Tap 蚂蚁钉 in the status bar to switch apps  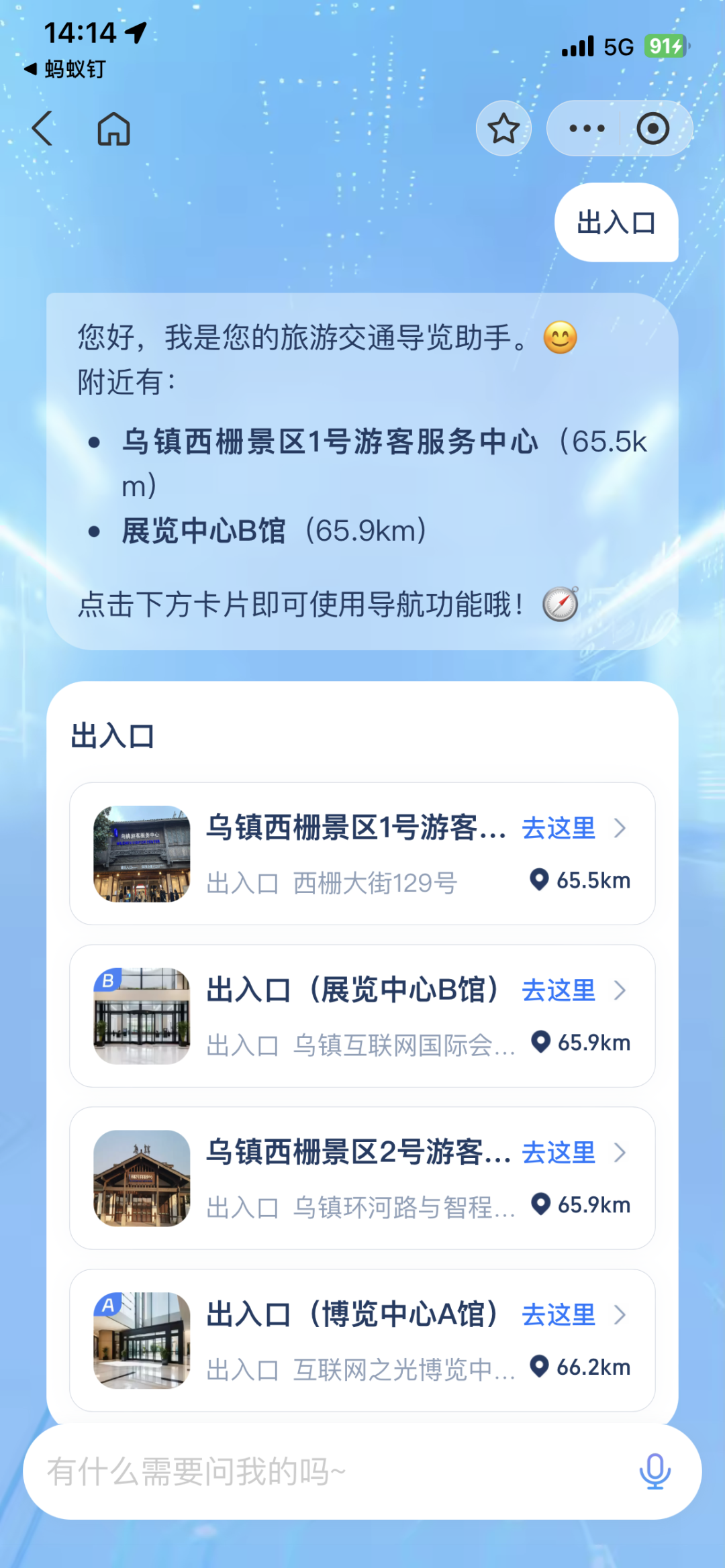click(67, 69)
